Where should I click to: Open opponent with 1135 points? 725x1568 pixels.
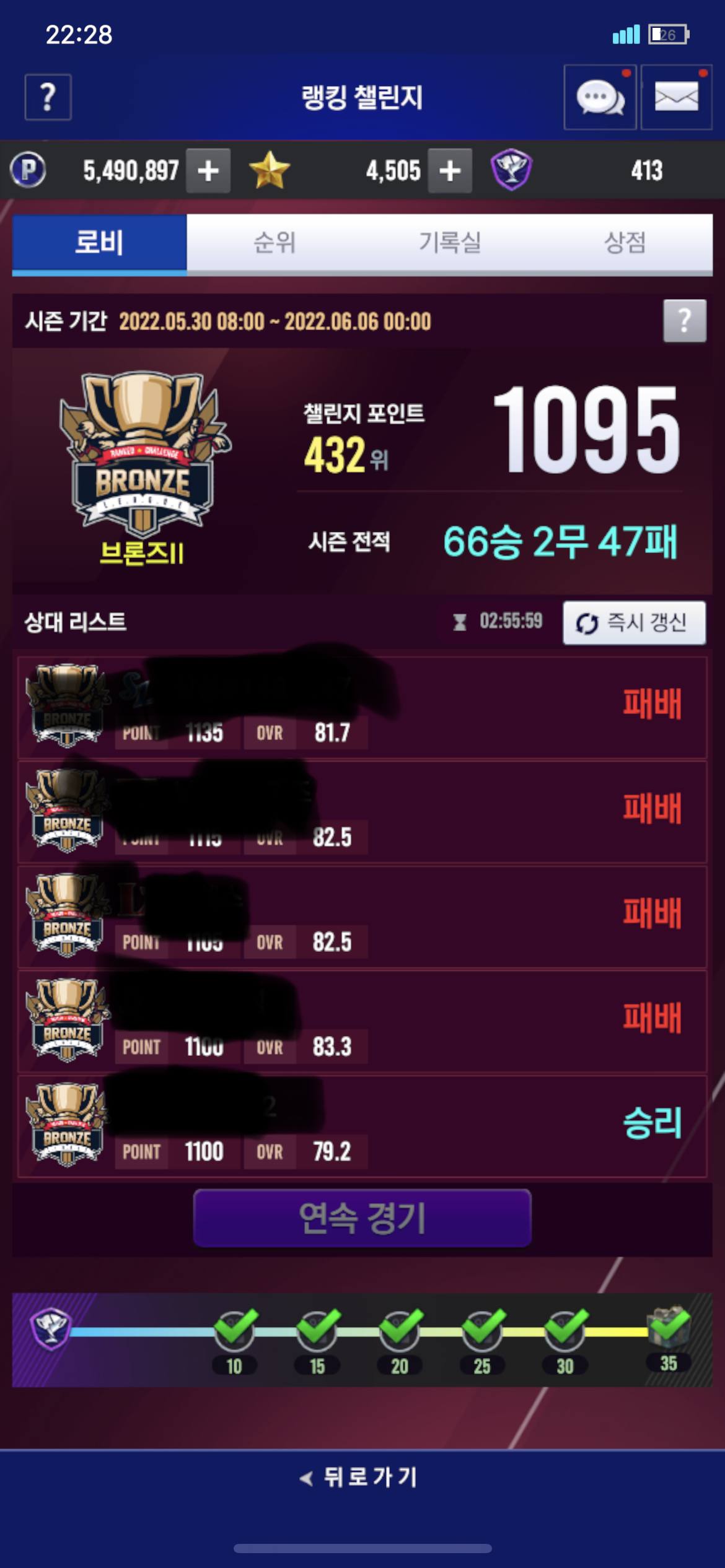pos(362,708)
